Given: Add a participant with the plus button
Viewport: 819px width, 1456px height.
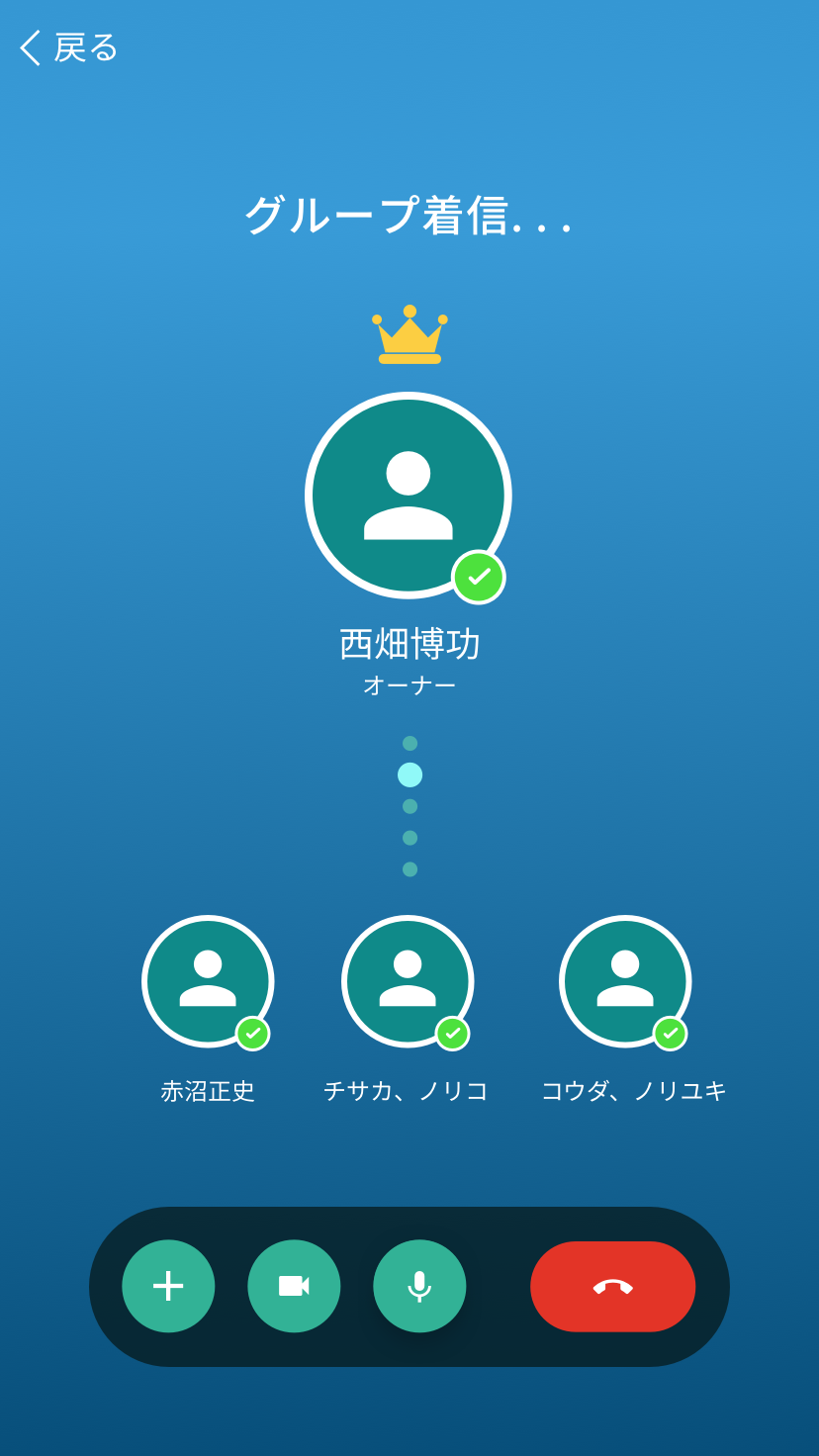Looking at the screenshot, I should tap(168, 1286).
